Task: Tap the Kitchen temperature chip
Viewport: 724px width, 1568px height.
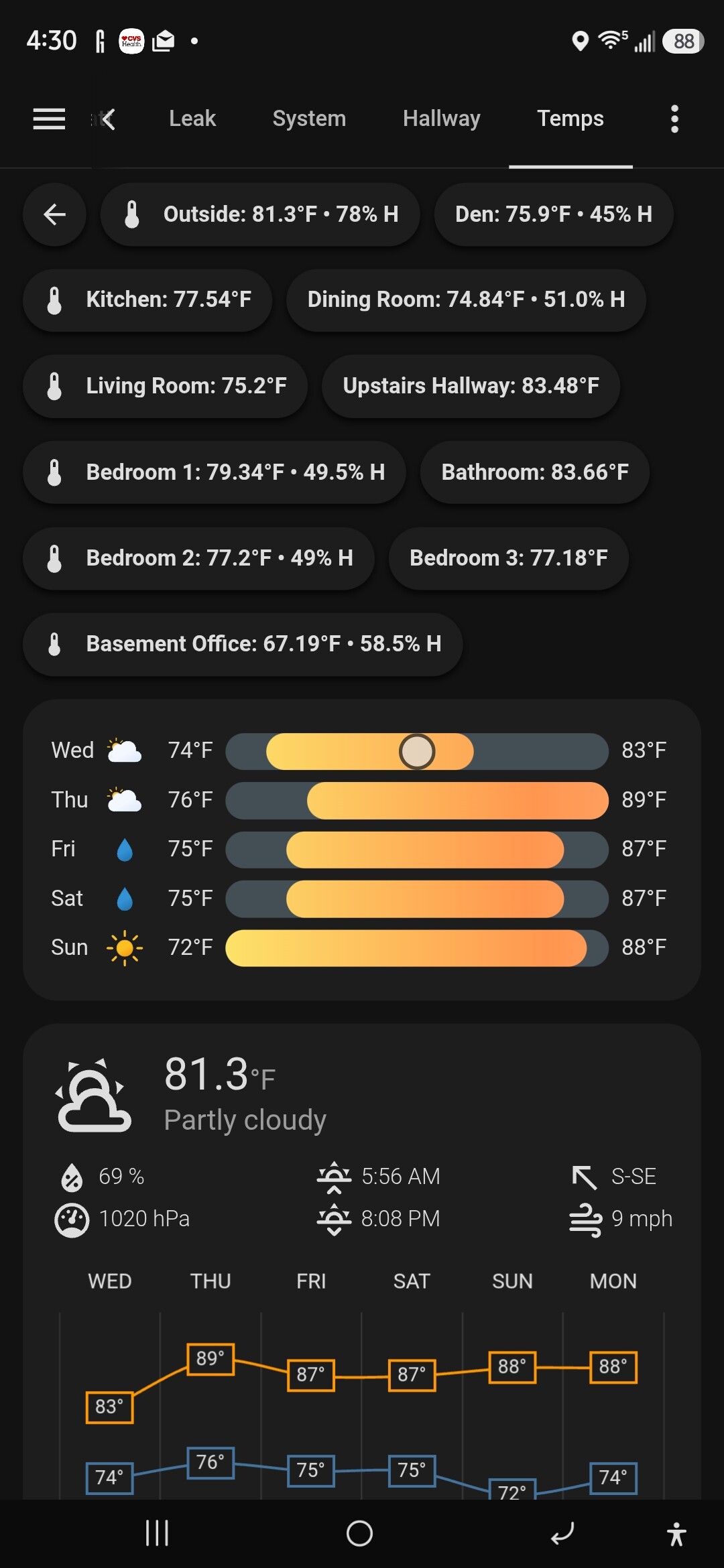Action: tap(147, 300)
